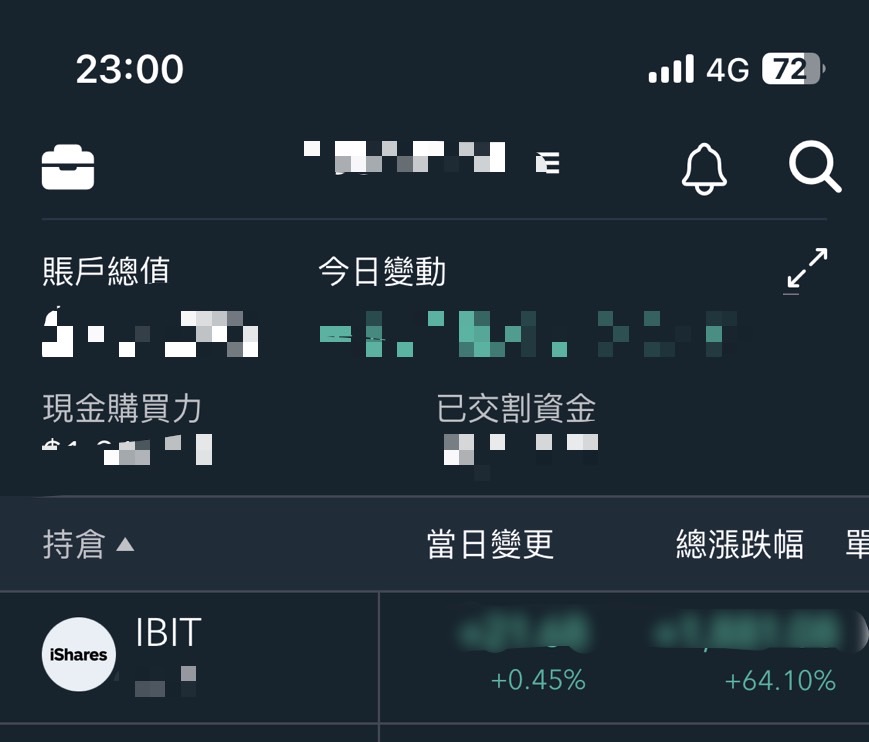Sort by 總漲跌幅 column header

(x=740, y=544)
